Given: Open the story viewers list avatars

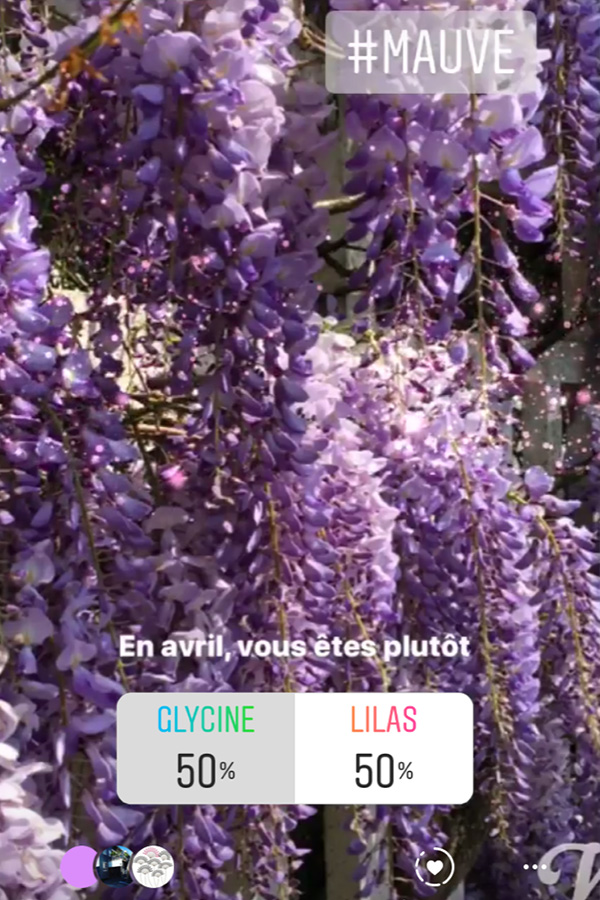Looking at the screenshot, I should [117, 866].
